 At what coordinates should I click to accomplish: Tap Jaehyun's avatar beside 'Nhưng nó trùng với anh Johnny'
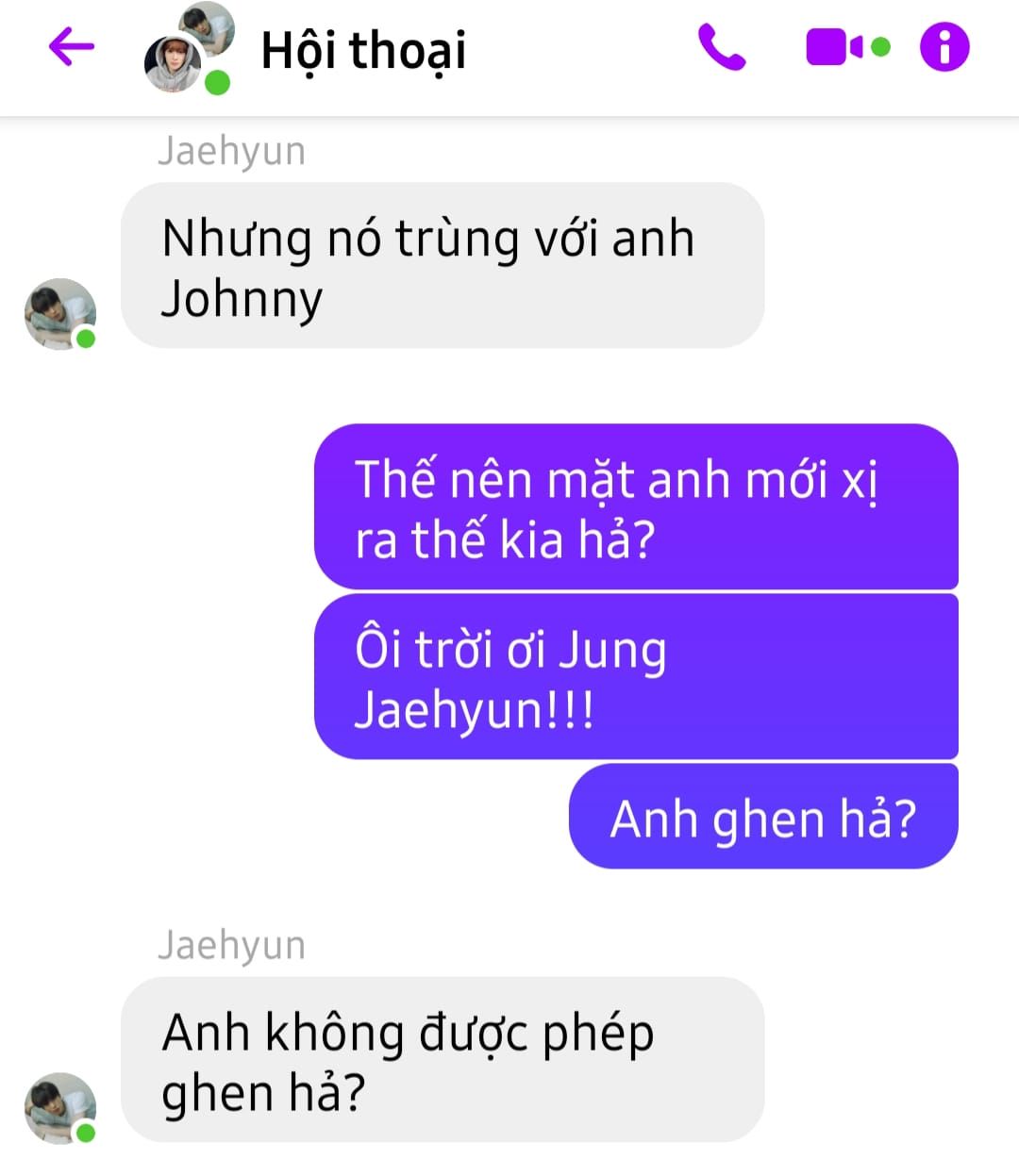pos(59,314)
